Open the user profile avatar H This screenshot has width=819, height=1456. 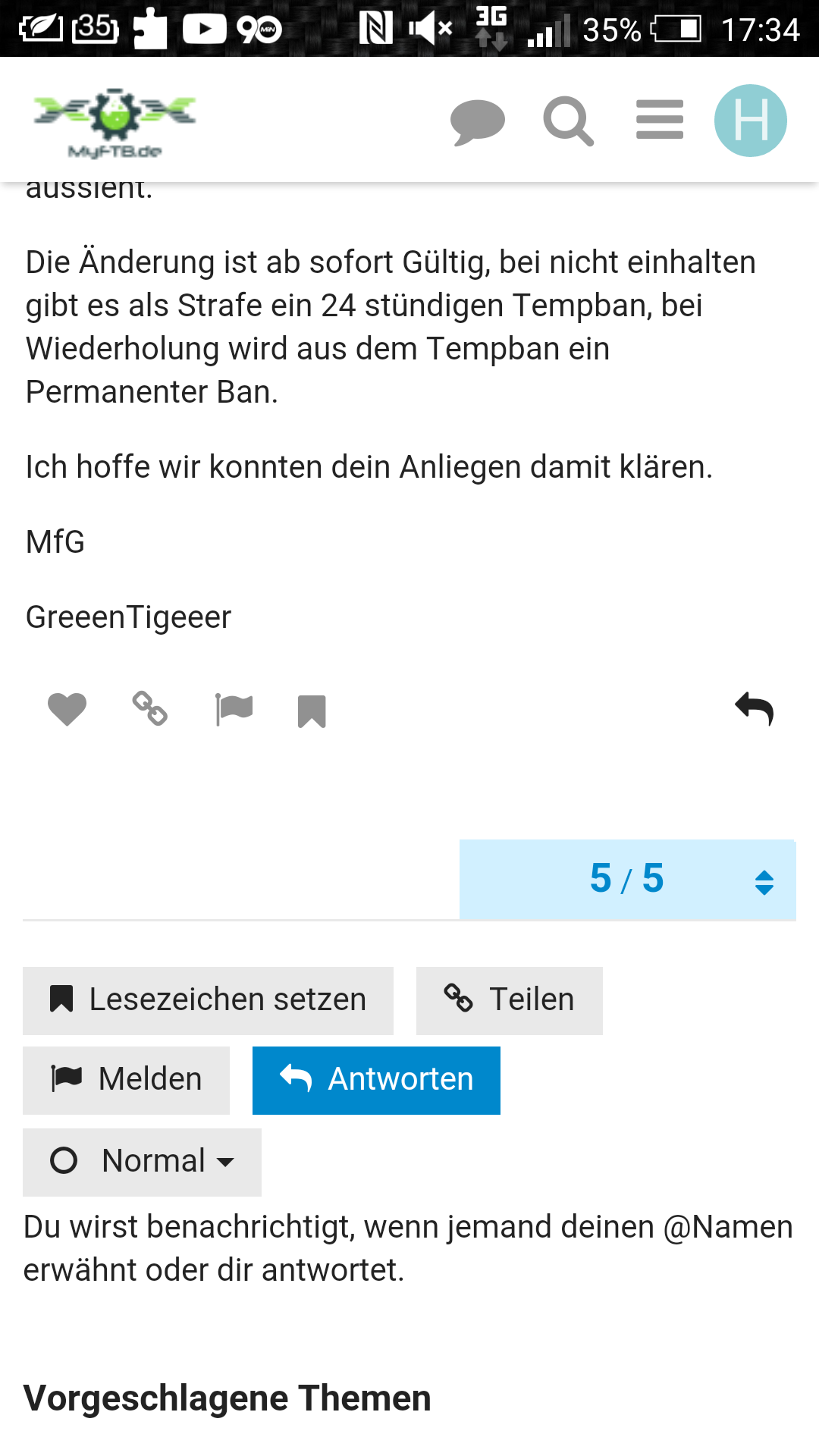point(750,121)
